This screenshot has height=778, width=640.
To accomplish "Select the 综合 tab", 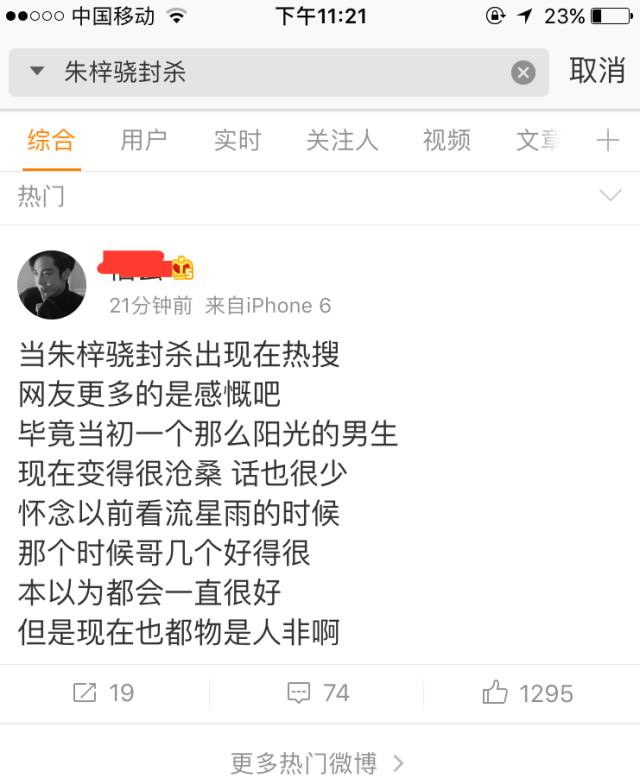I will point(51,141).
